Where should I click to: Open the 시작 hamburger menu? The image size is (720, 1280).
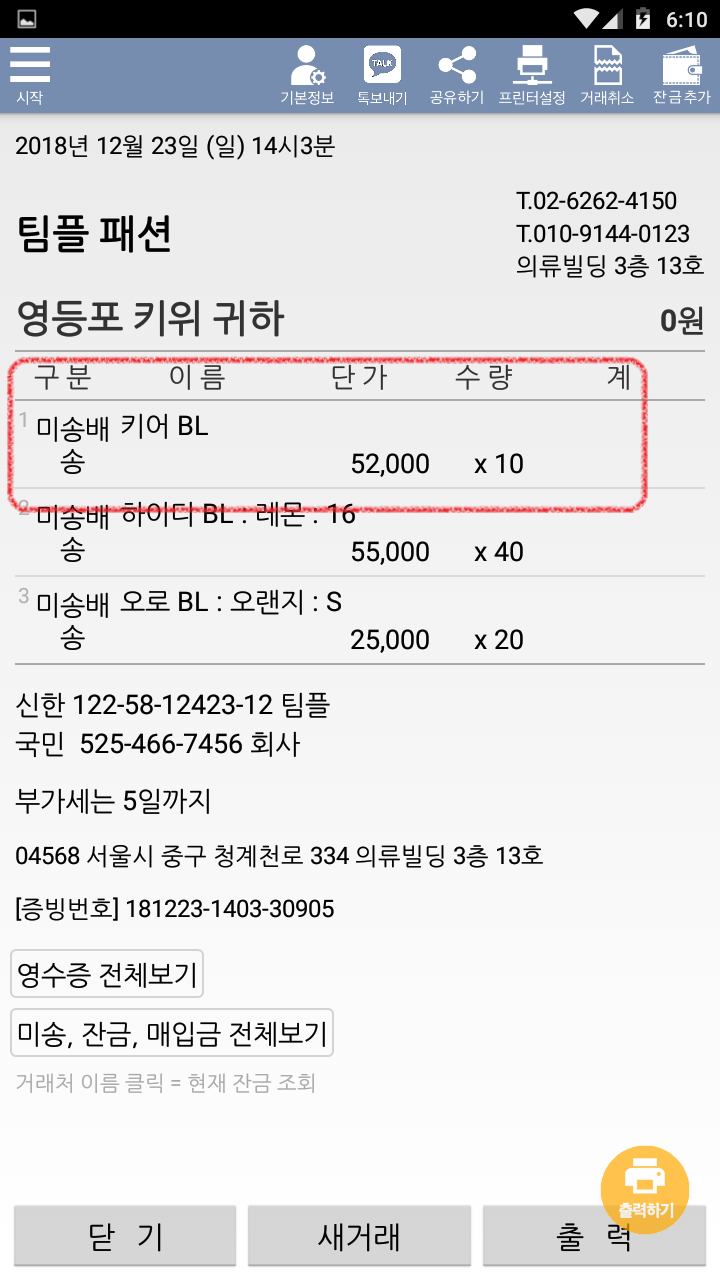30,73
